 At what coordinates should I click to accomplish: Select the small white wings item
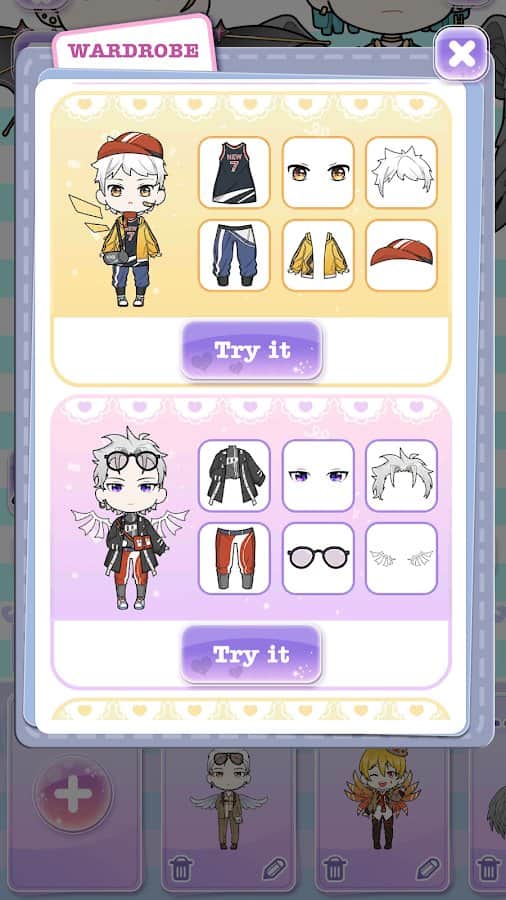tap(402, 558)
